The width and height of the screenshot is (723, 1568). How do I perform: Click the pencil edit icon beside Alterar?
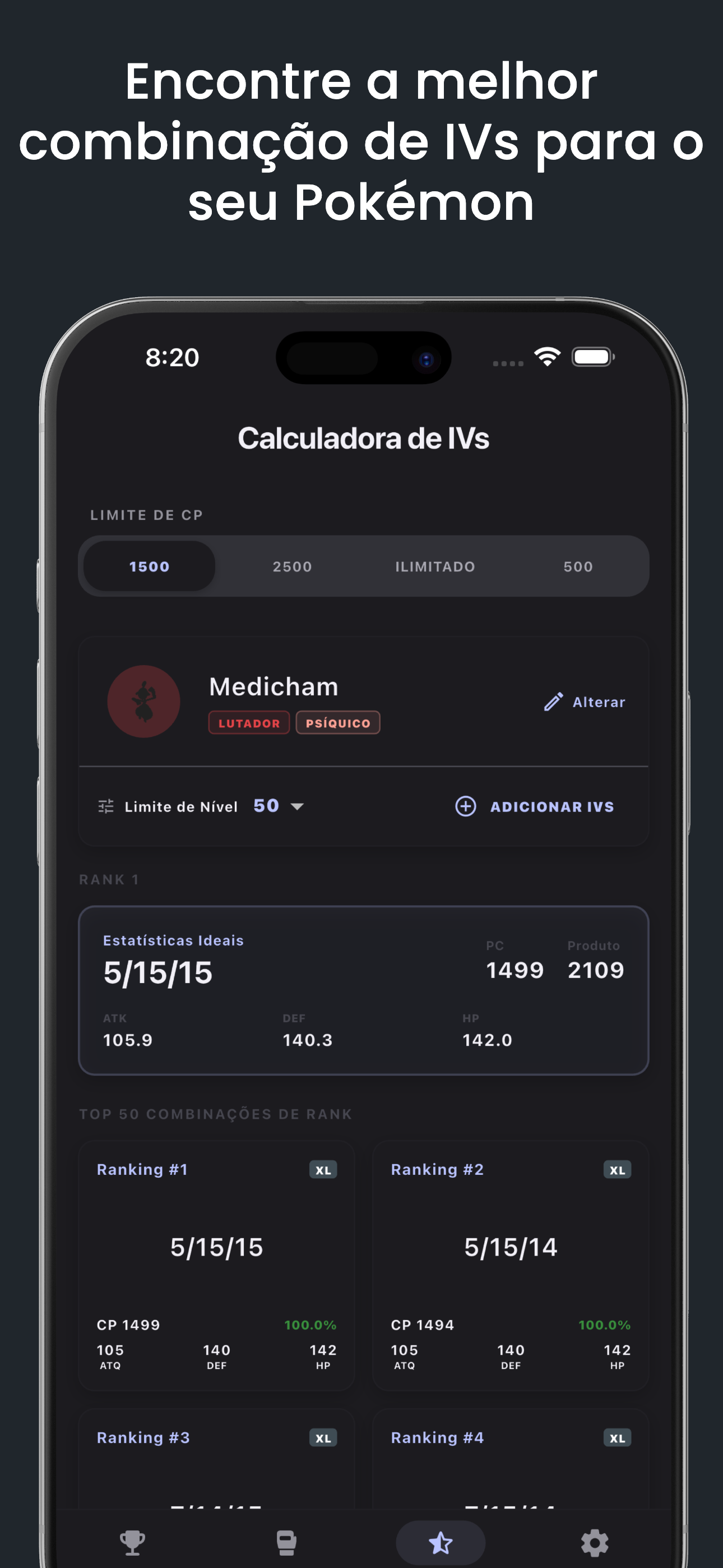pyautogui.click(x=553, y=702)
